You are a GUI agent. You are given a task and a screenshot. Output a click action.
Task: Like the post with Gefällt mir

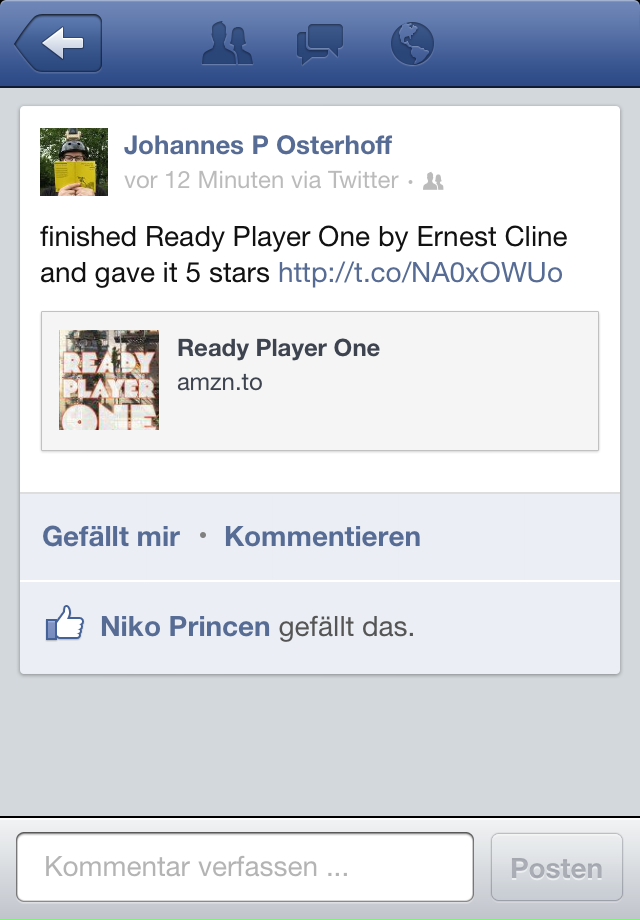(111, 537)
